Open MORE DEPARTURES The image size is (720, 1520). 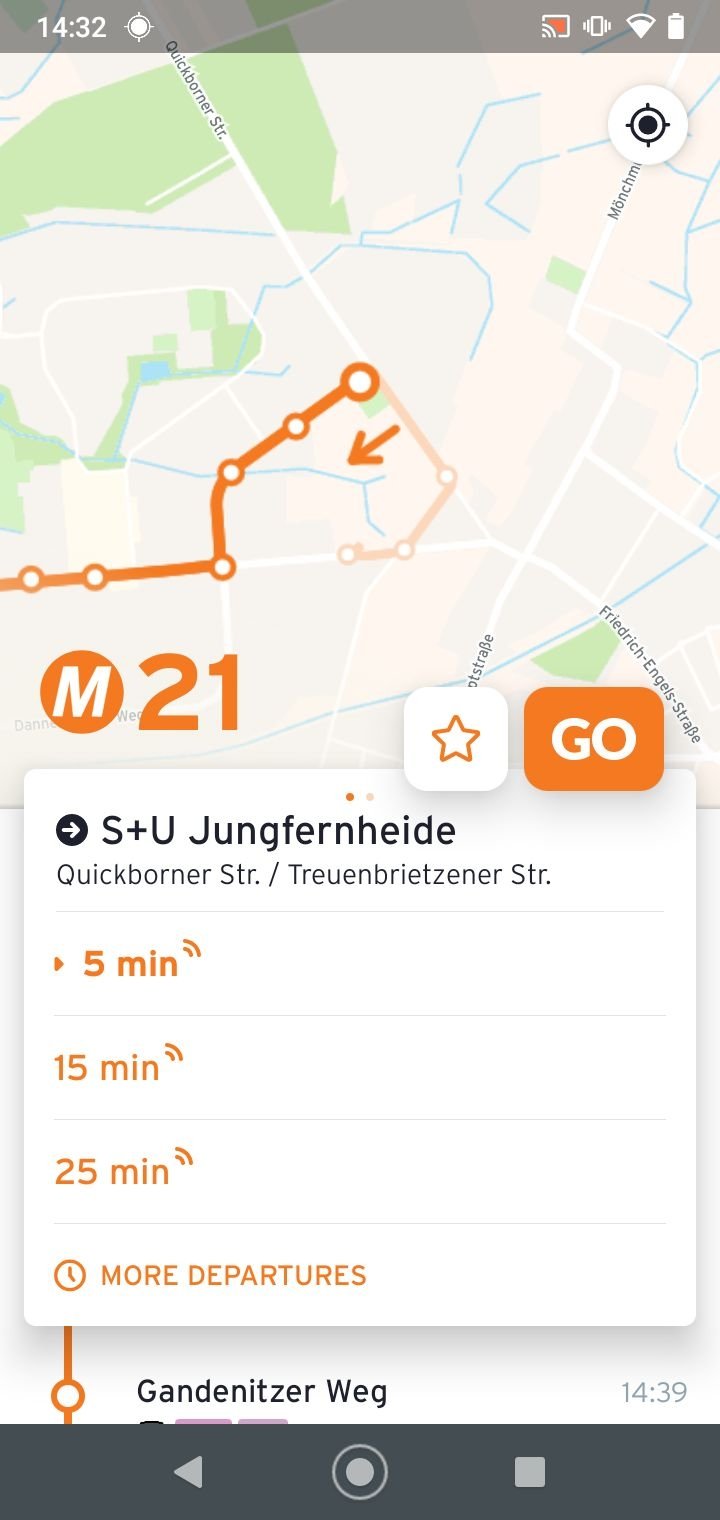[x=210, y=1275]
